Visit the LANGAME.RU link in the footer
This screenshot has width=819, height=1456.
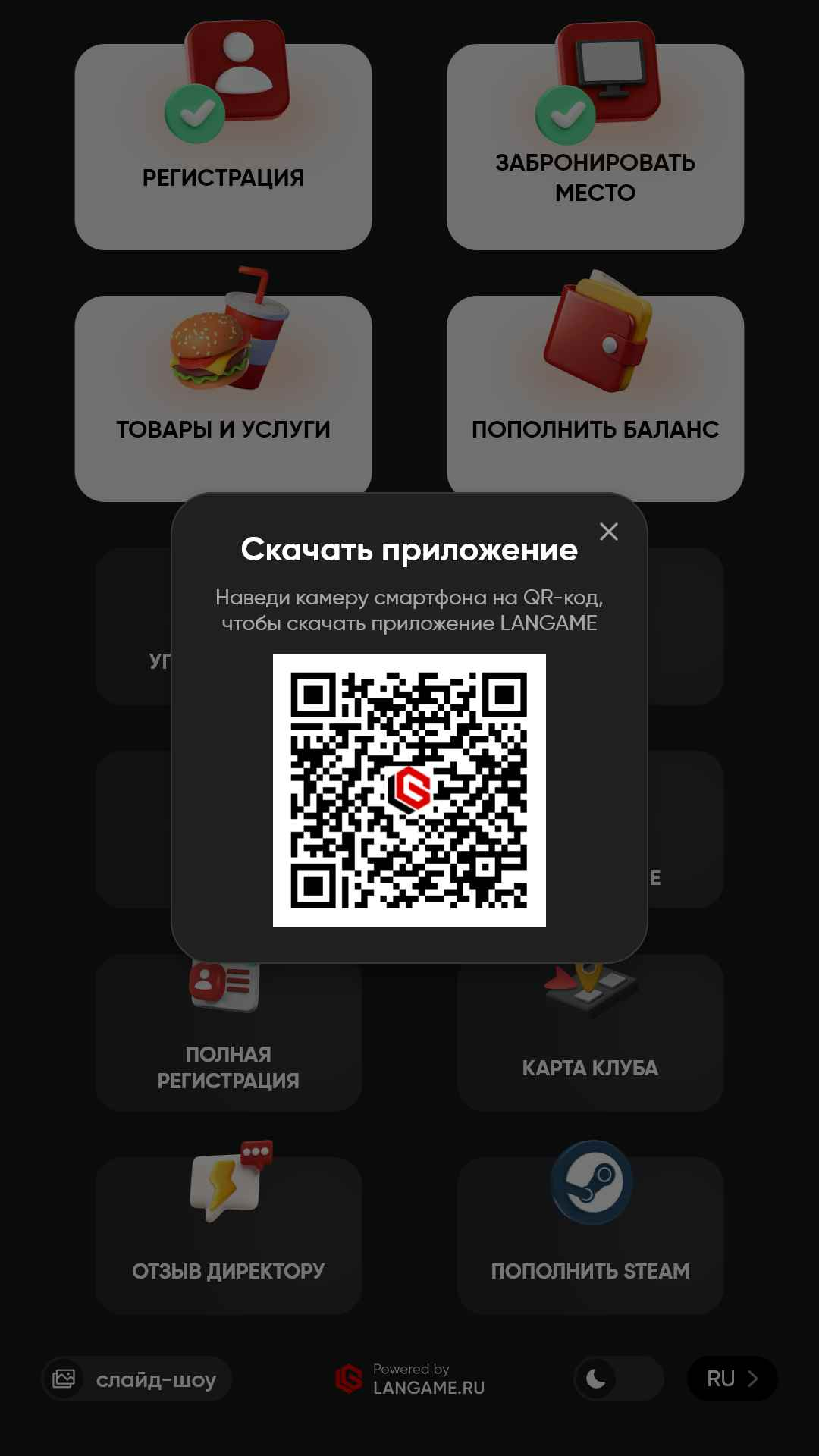click(x=428, y=1386)
